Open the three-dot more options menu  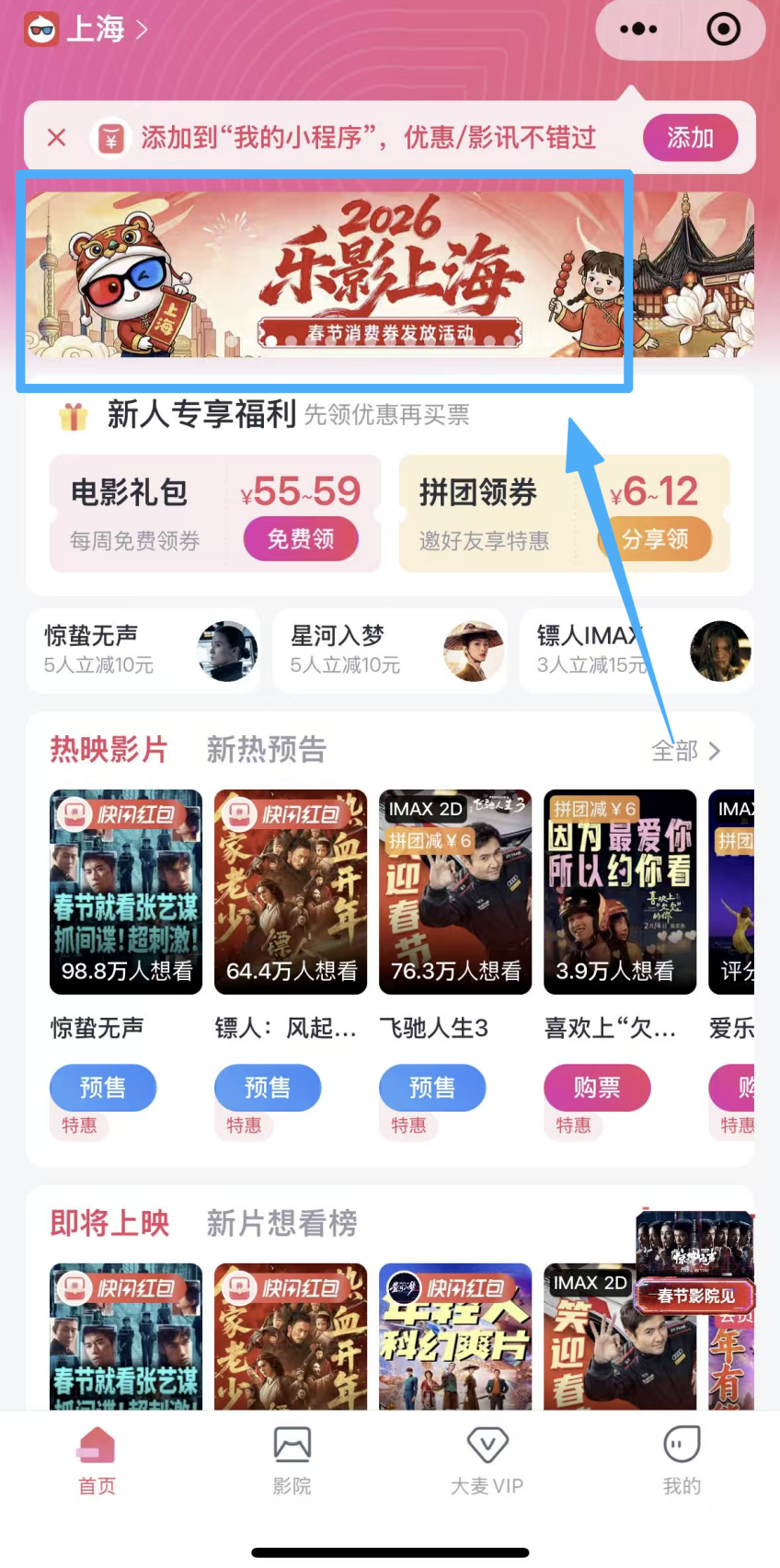pos(638,29)
